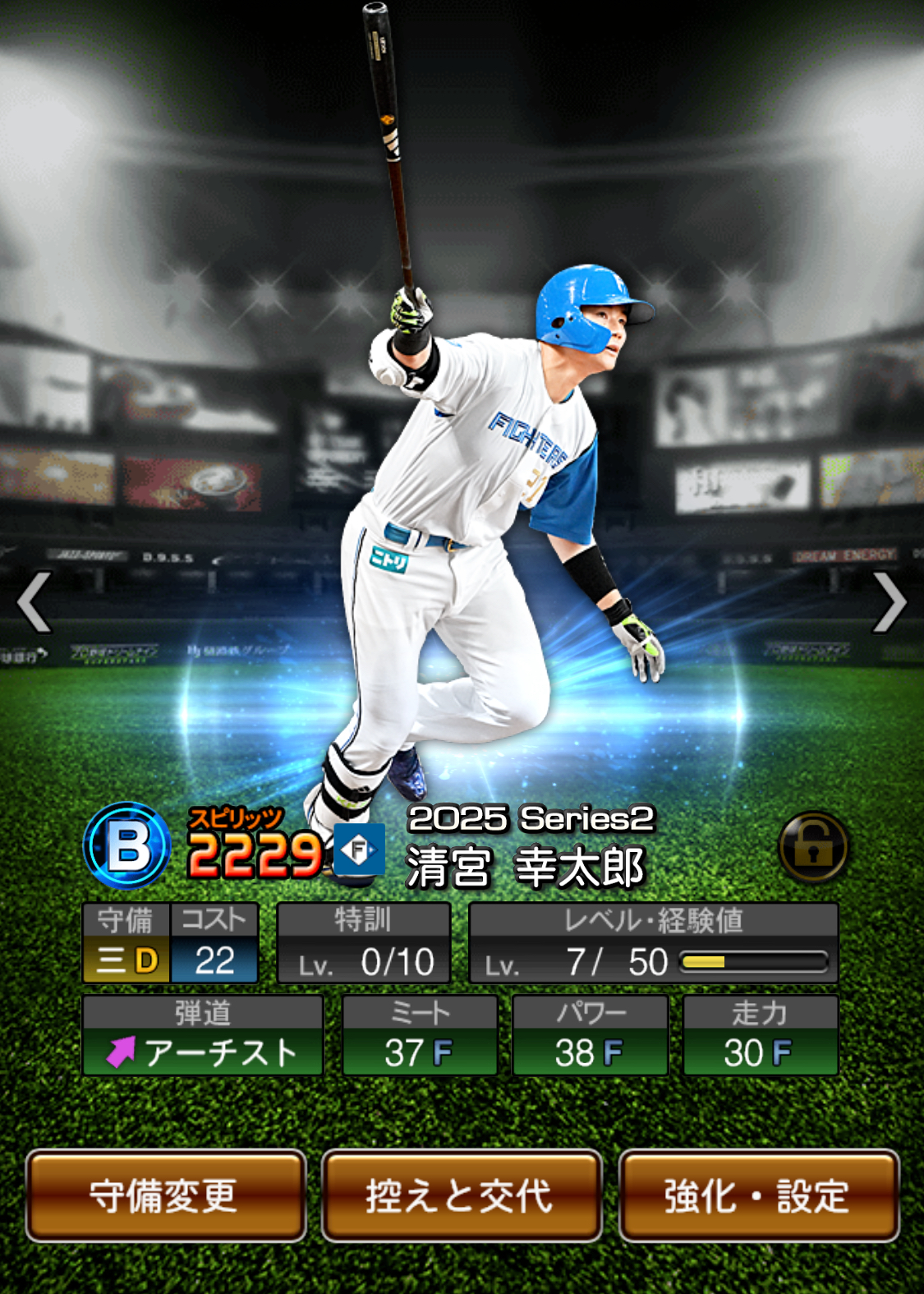This screenshot has height=1294, width=924.
Task: Toggle the lock icon for 清宮 幸太郎
Action: tap(813, 847)
